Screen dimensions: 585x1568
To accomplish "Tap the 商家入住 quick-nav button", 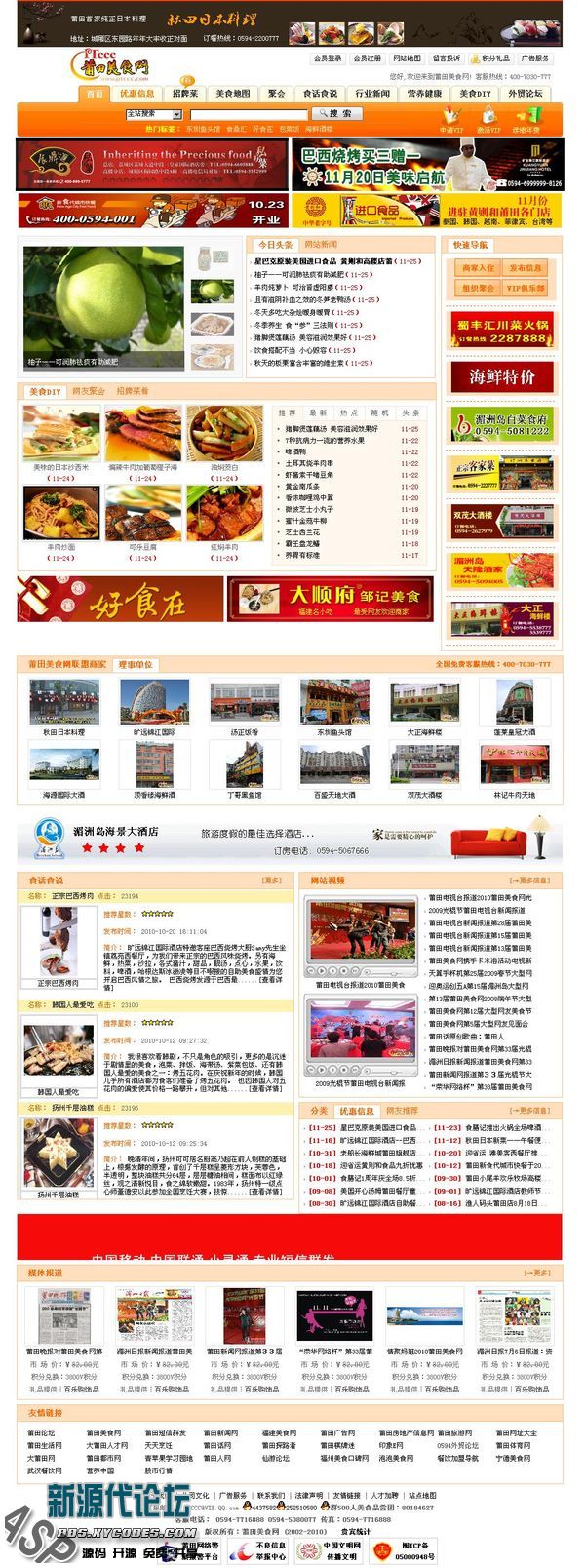I will (478, 268).
